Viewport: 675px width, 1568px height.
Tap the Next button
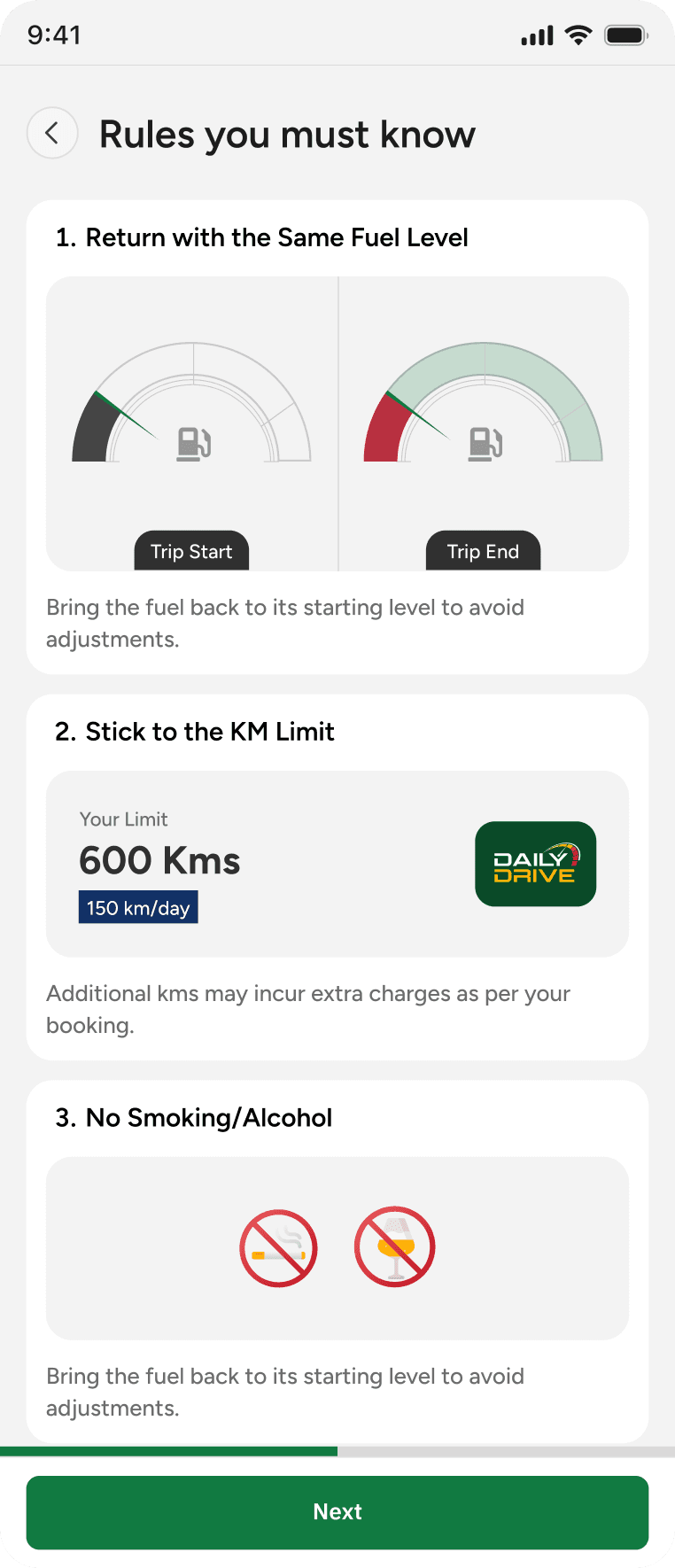click(337, 1512)
